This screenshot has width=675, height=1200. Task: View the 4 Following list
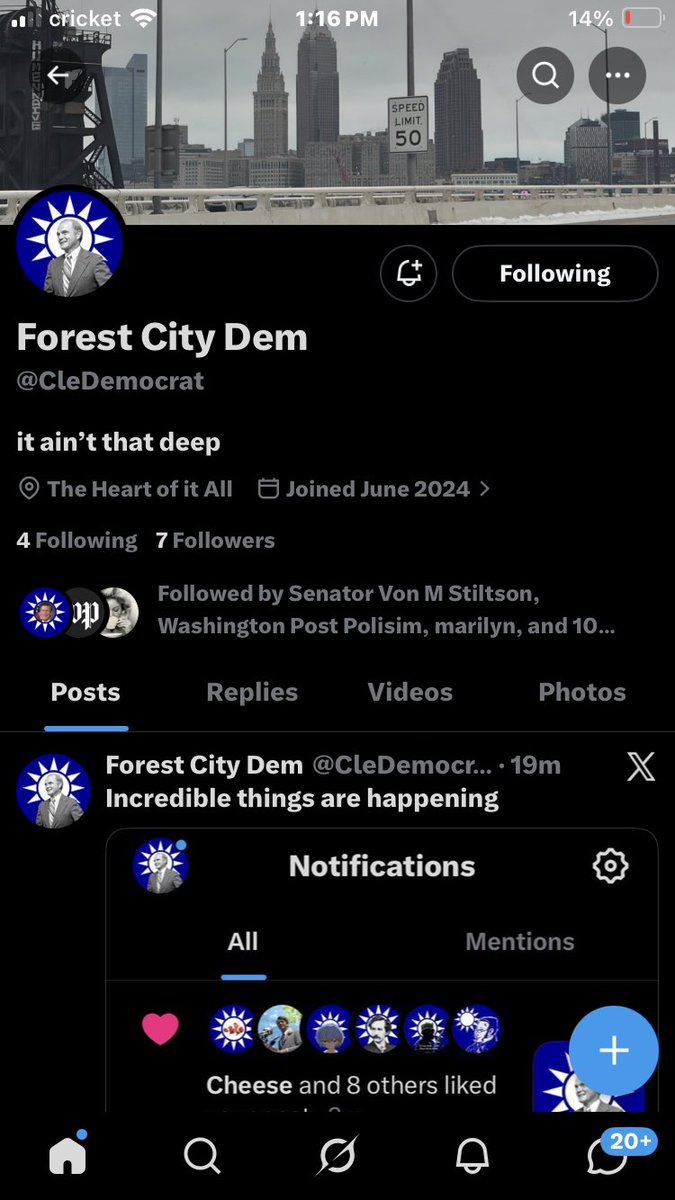[77, 541]
